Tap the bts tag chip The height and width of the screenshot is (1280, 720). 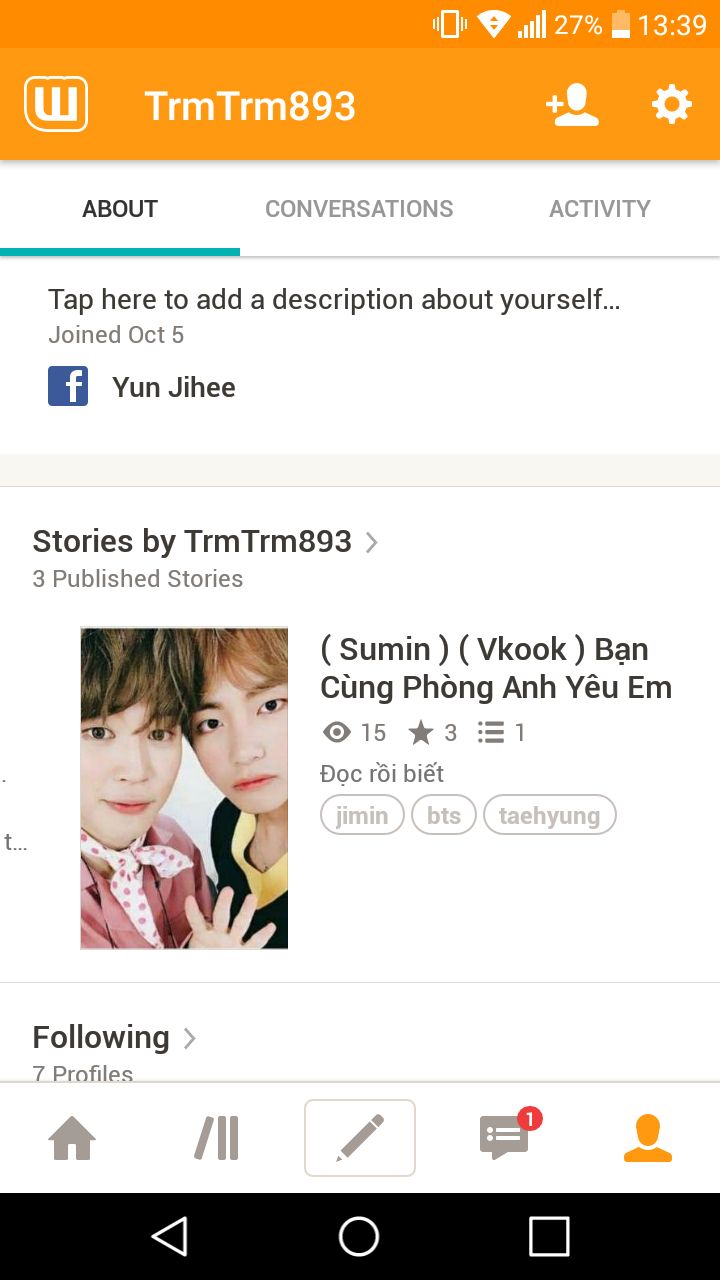[x=443, y=815]
